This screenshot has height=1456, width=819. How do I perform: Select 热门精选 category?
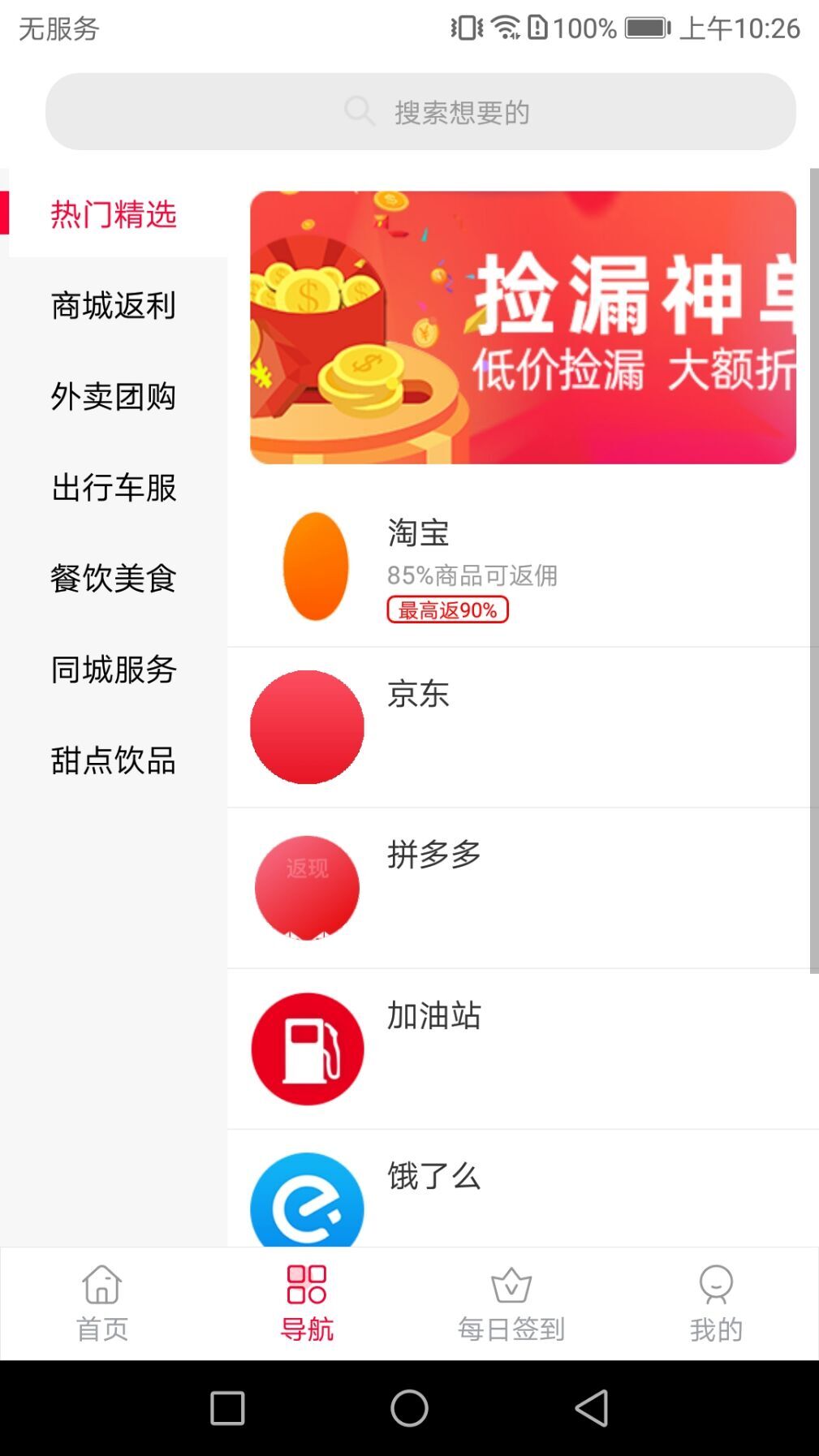(114, 214)
